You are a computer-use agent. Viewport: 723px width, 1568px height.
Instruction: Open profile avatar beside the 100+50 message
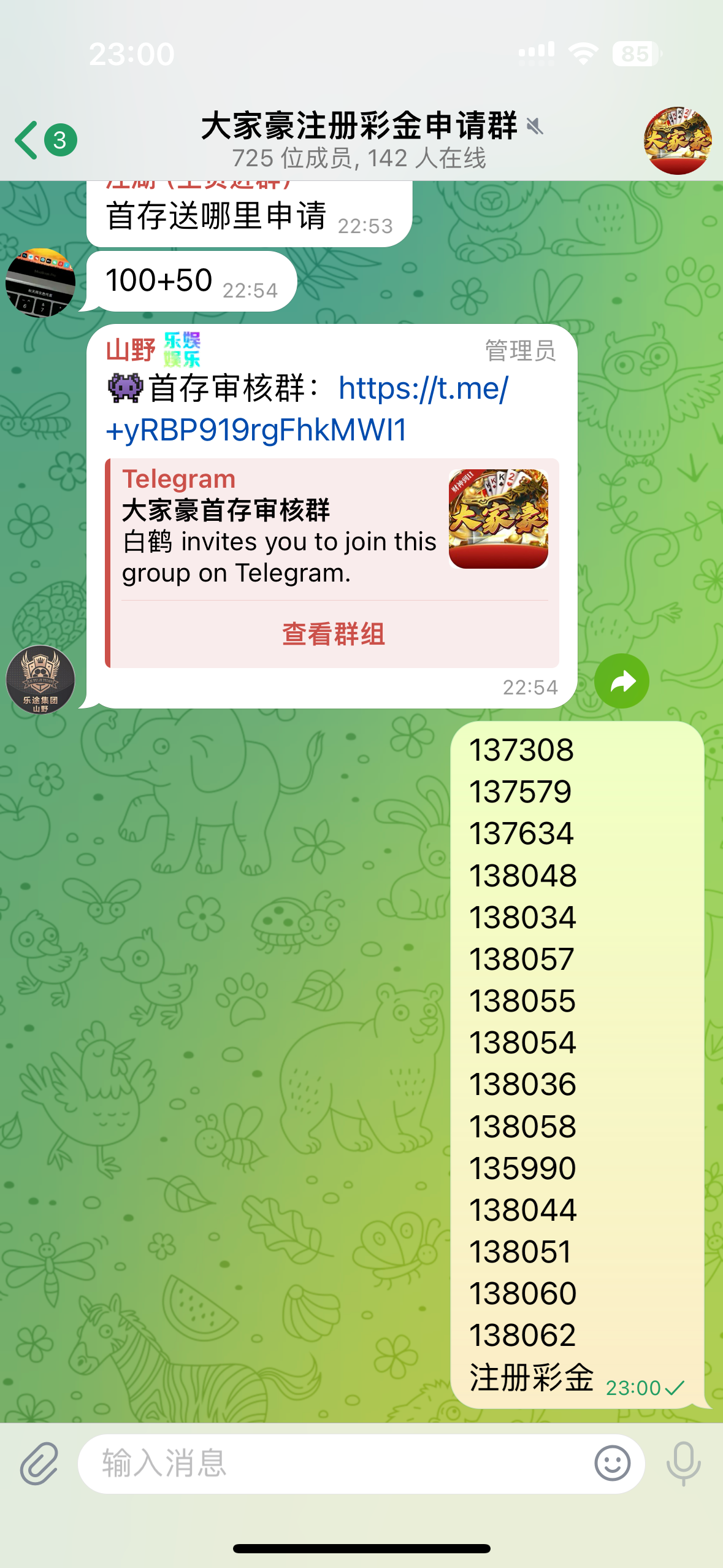click(x=40, y=283)
